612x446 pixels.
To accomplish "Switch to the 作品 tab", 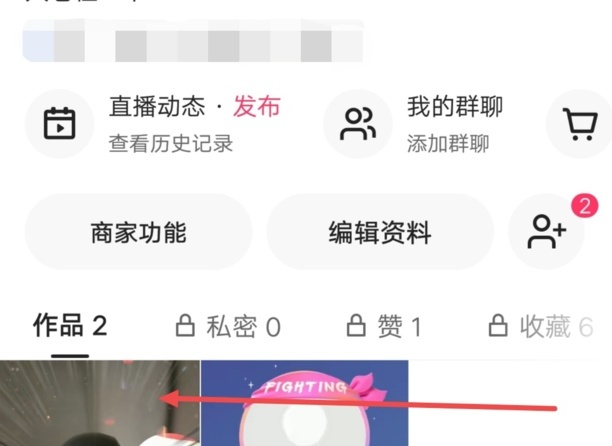I will click(x=70, y=325).
